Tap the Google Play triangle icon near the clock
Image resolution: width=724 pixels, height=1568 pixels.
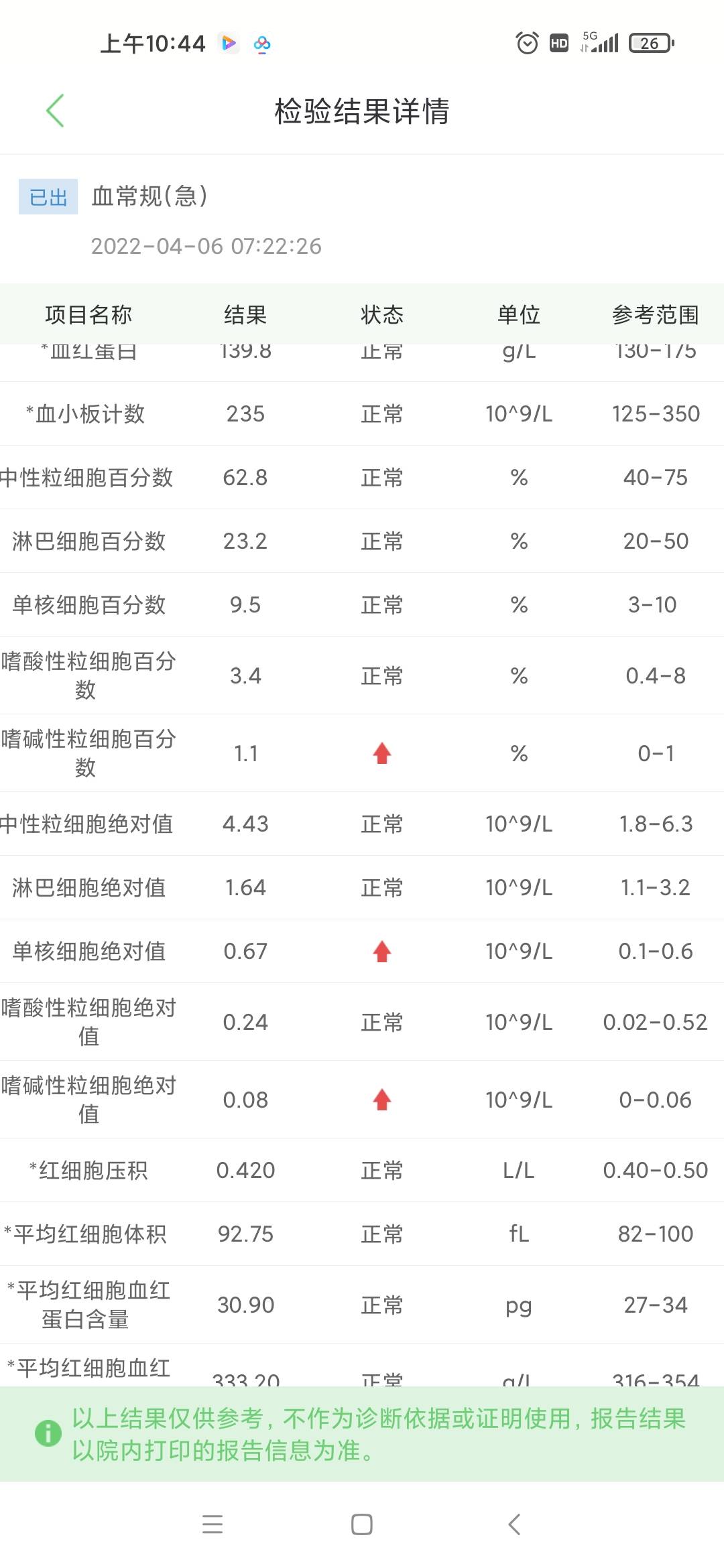click(229, 43)
